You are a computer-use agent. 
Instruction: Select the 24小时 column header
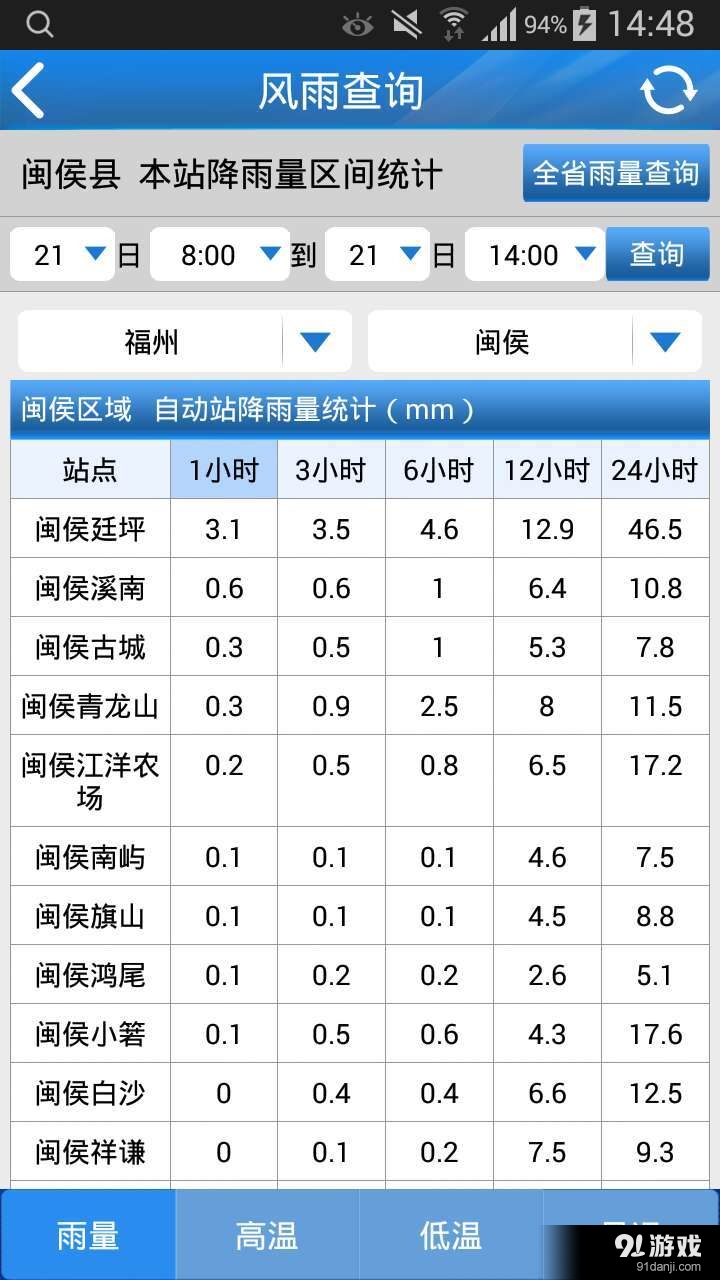coord(655,470)
